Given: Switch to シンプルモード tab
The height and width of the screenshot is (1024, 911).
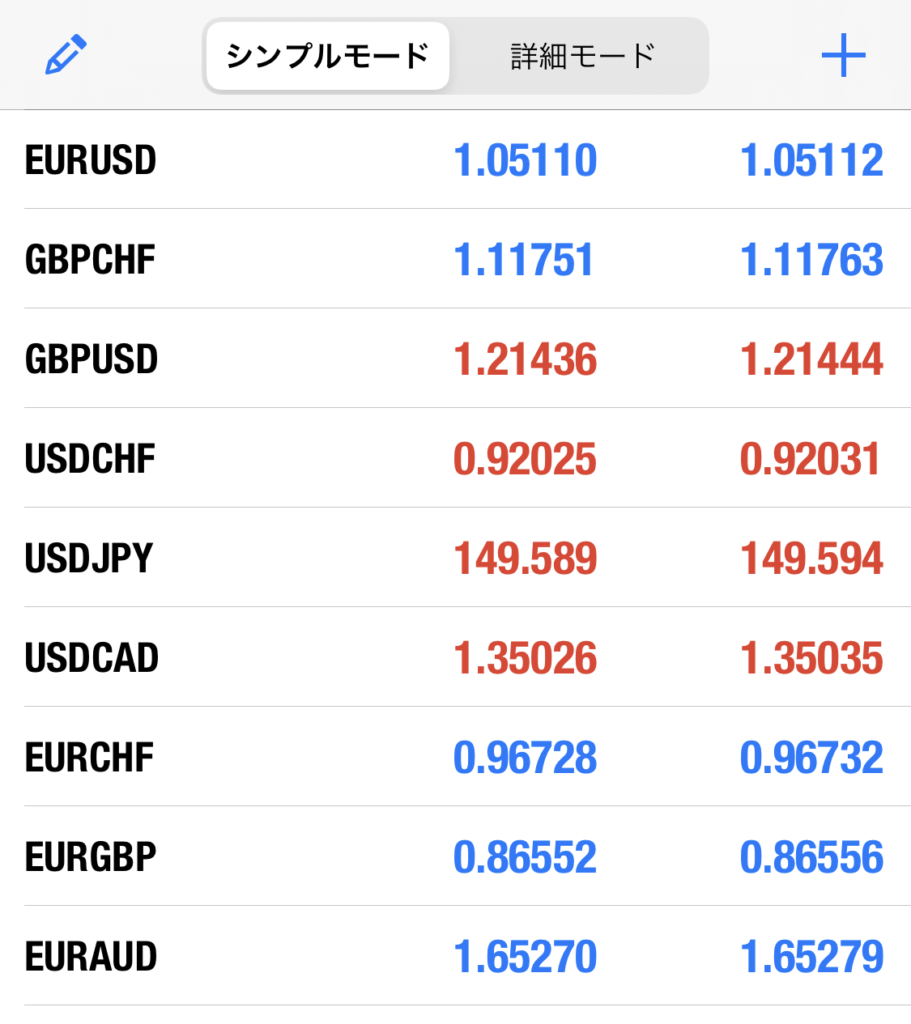Looking at the screenshot, I should click(x=328, y=56).
